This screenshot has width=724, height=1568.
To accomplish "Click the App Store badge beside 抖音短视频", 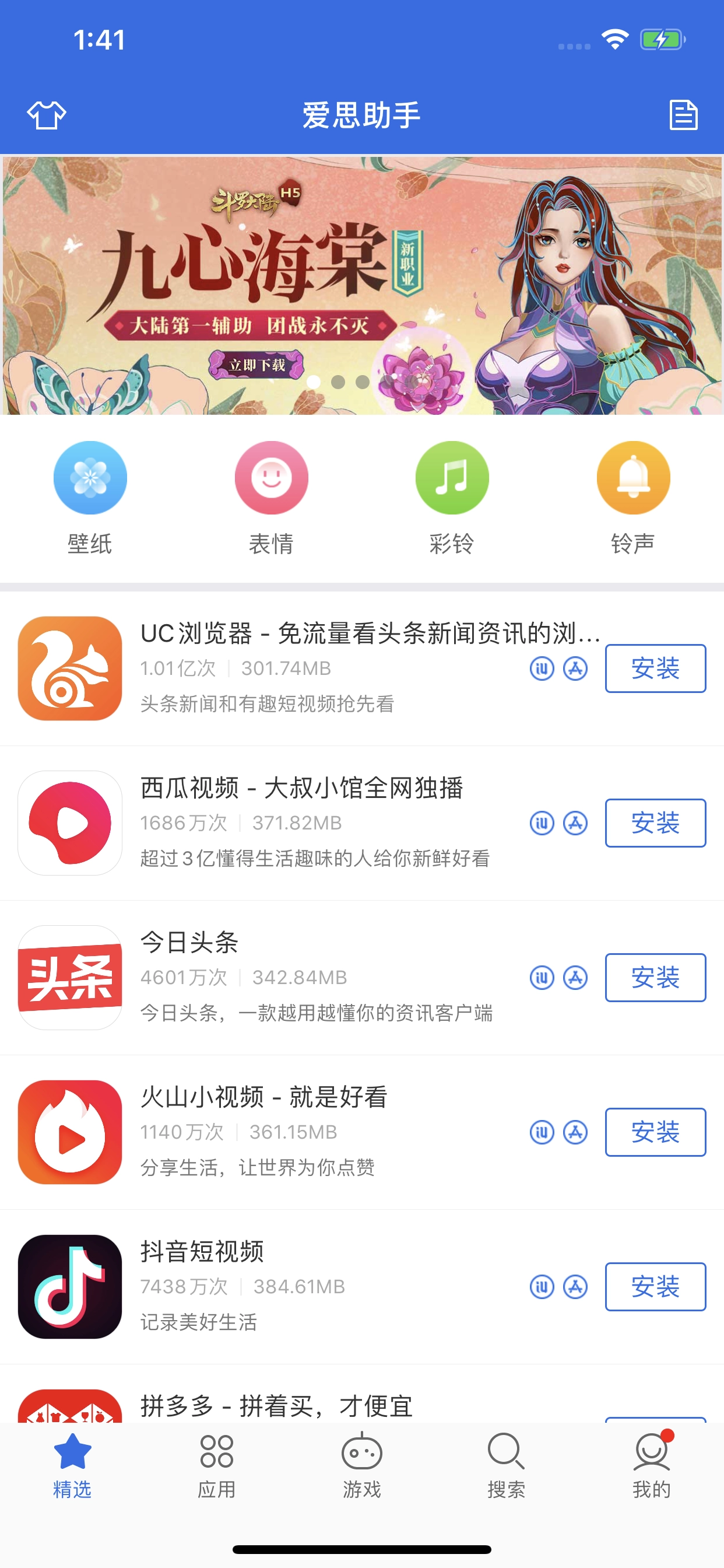I will 575,1287.
